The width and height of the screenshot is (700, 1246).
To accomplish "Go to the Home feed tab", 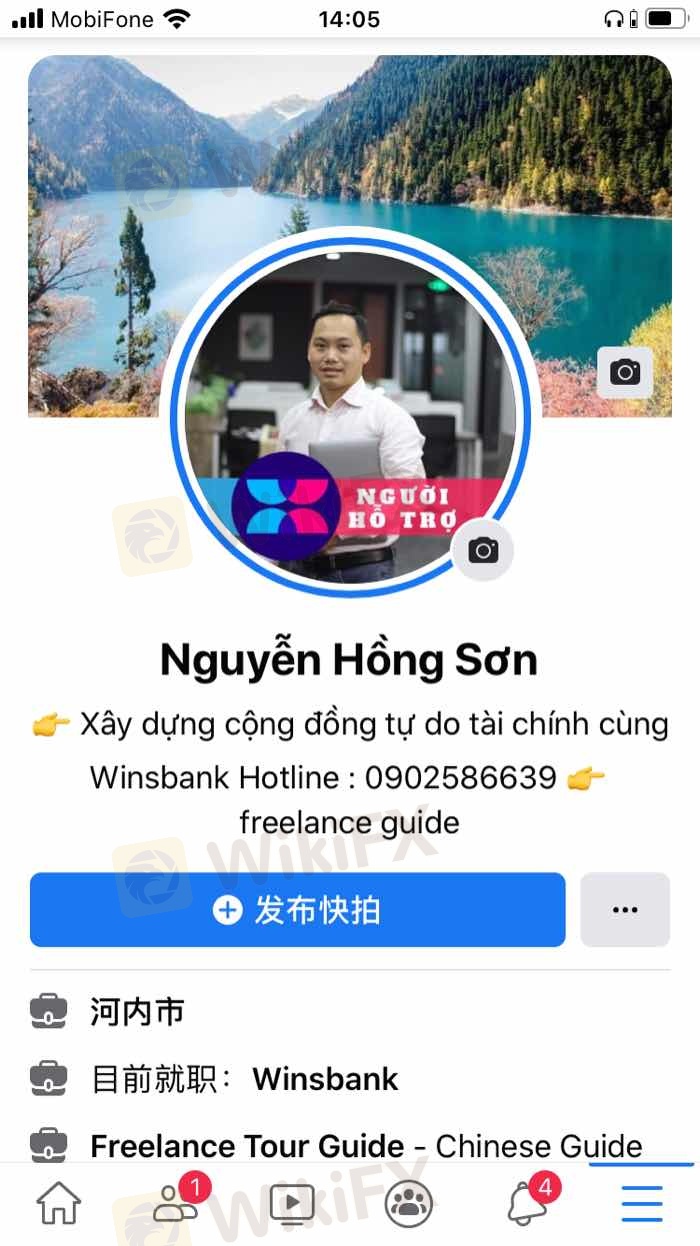I will [59, 1203].
